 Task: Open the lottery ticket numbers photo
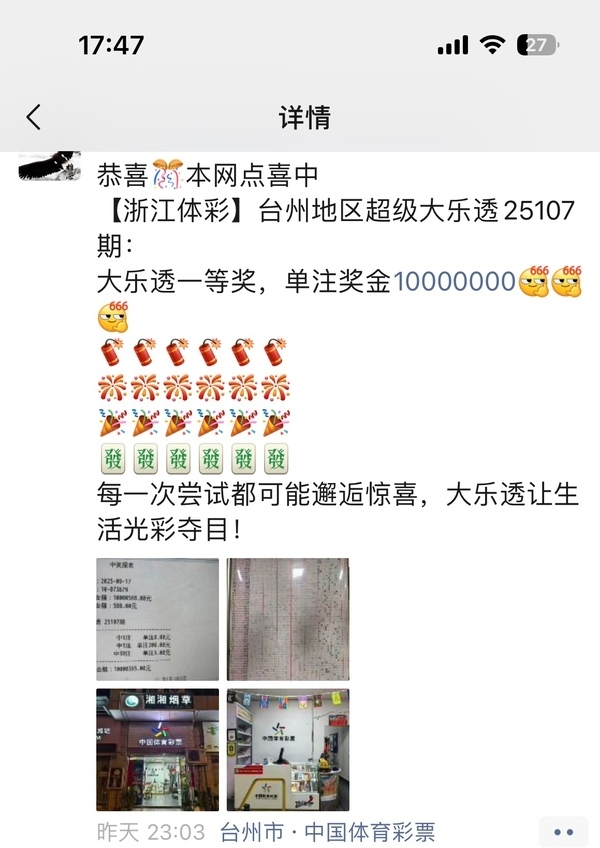pos(287,619)
